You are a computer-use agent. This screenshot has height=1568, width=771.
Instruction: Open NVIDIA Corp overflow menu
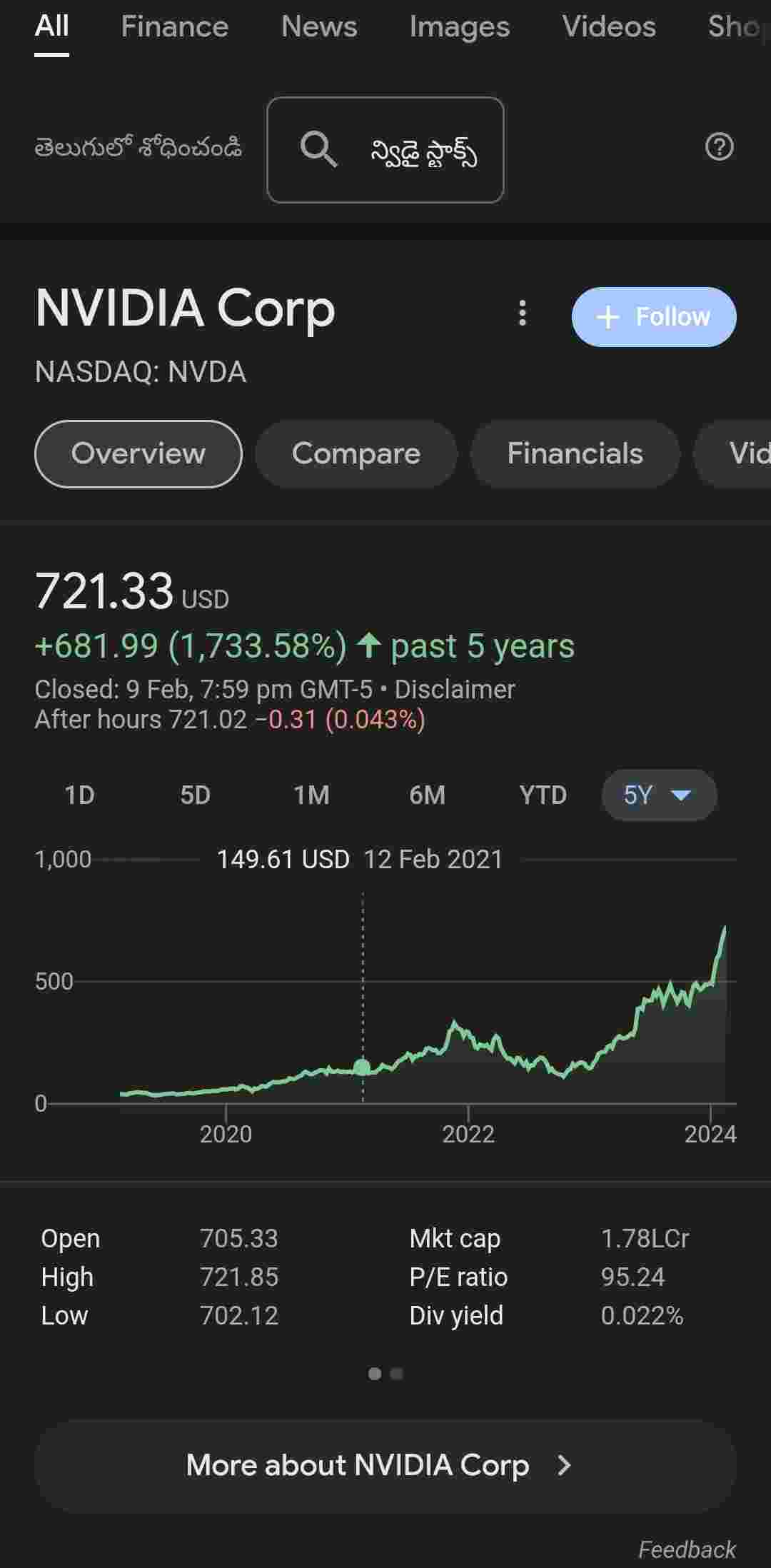coord(523,313)
